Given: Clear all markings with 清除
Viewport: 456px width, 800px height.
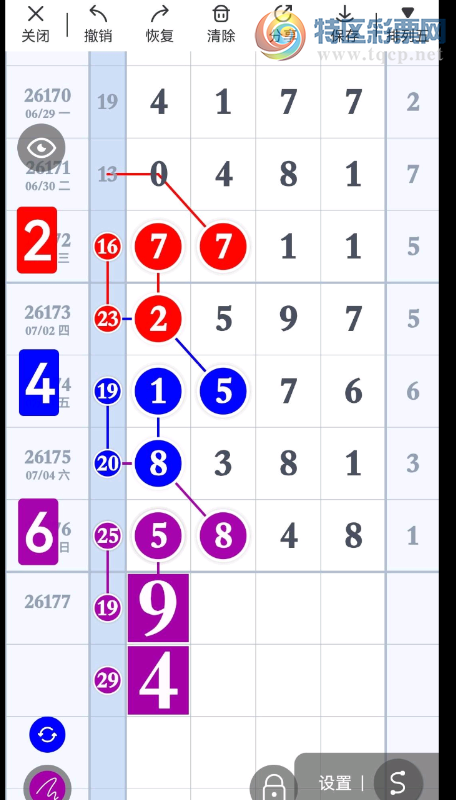Looking at the screenshot, I should click(221, 23).
